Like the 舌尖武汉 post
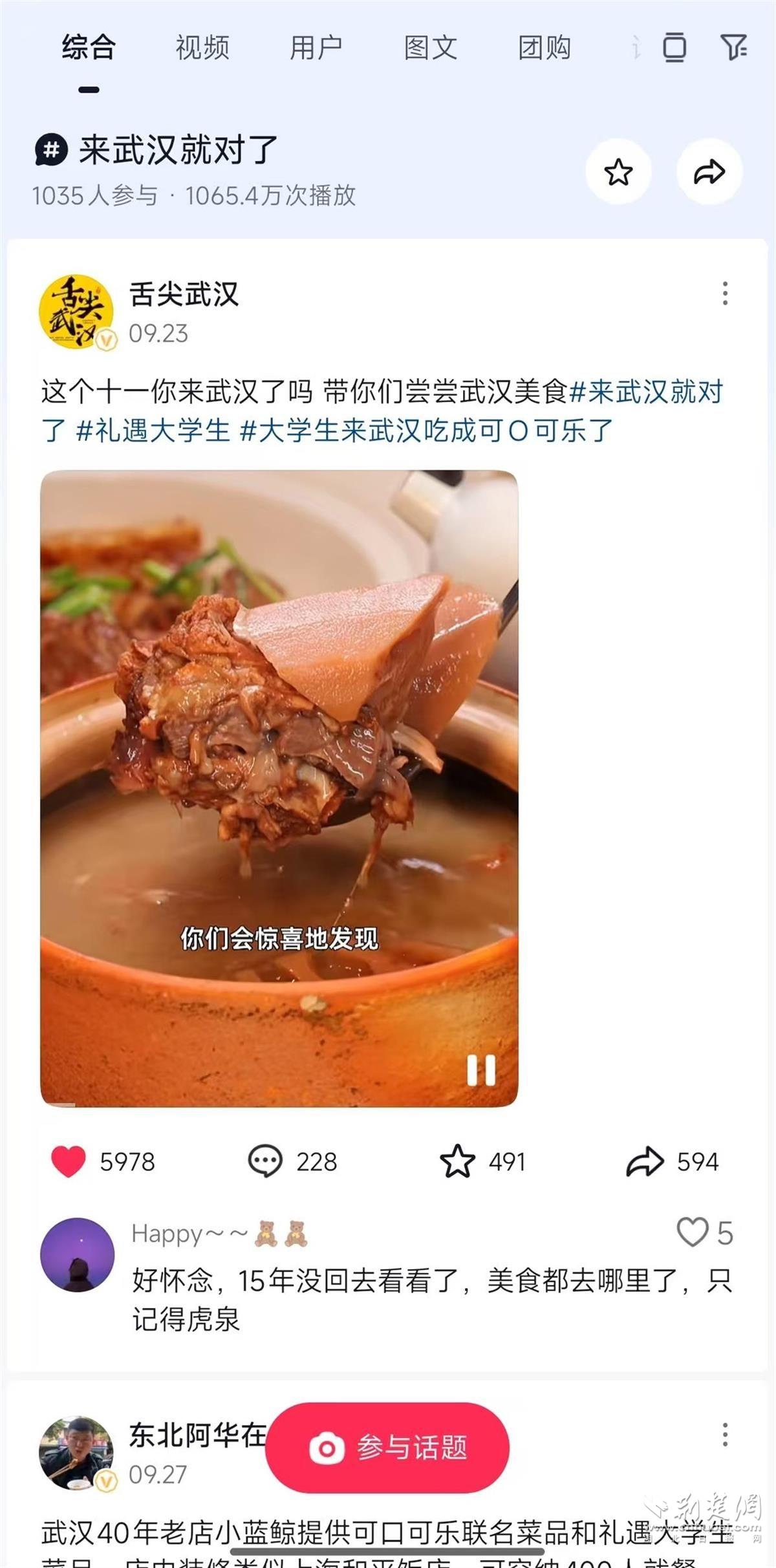Screen dimensions: 776x1568 pyautogui.click(x=69, y=1162)
